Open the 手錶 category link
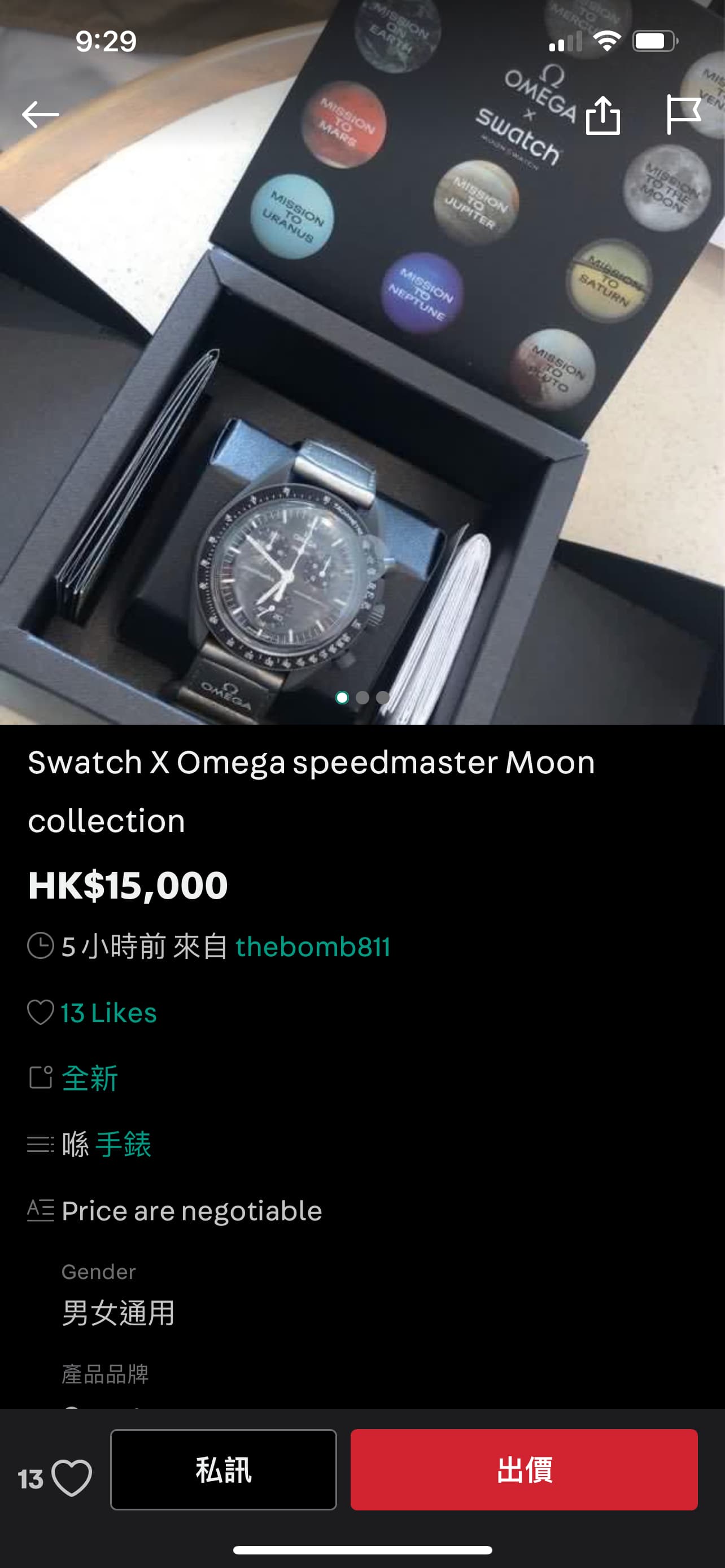This screenshot has height=1568, width=725. [124, 1144]
